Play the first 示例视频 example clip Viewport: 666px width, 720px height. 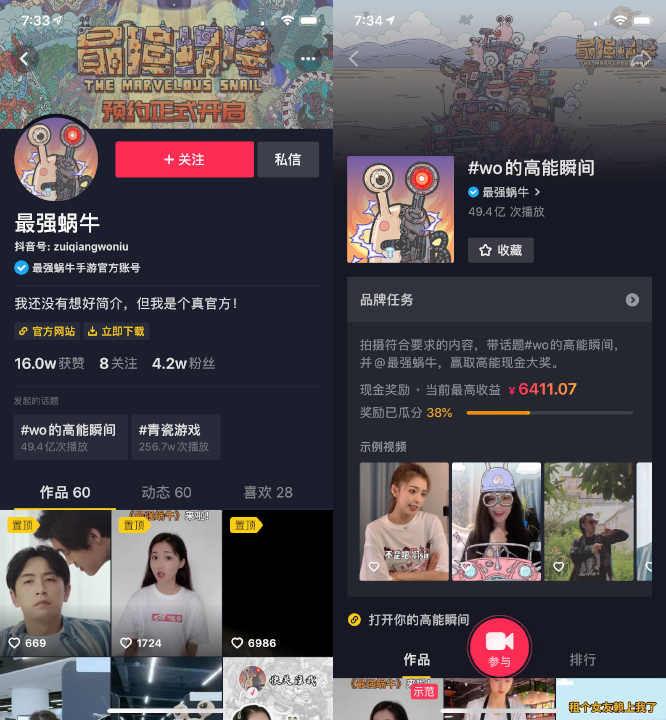coord(404,520)
